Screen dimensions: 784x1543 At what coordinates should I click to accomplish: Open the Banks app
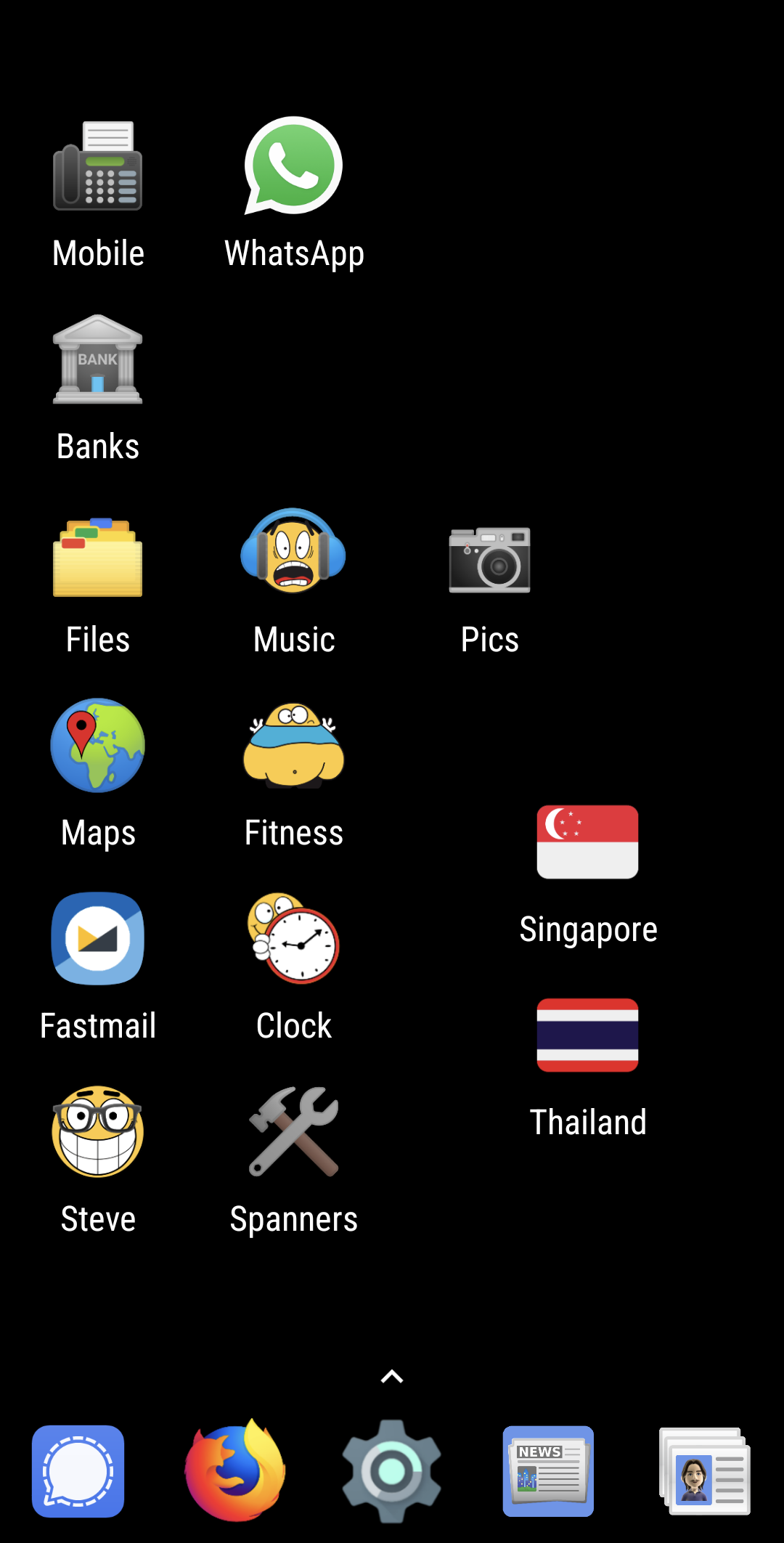tap(98, 359)
